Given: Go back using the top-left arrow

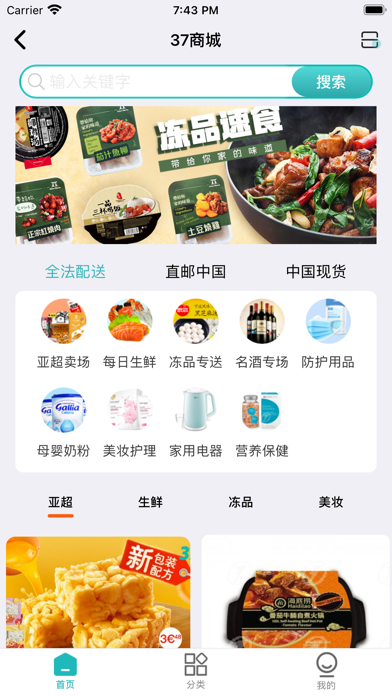Looking at the screenshot, I should (x=20, y=40).
